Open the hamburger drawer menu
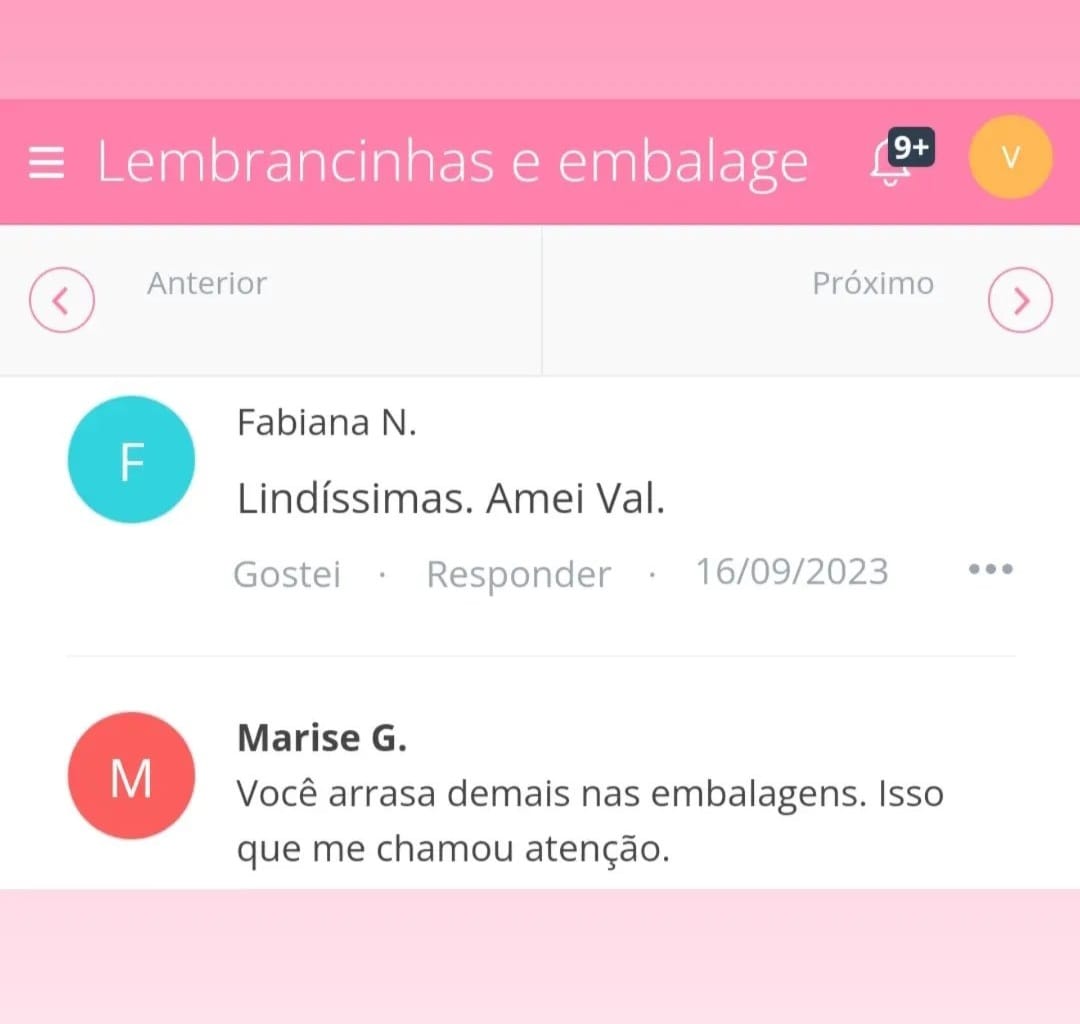The height and width of the screenshot is (1024, 1080). [46, 163]
